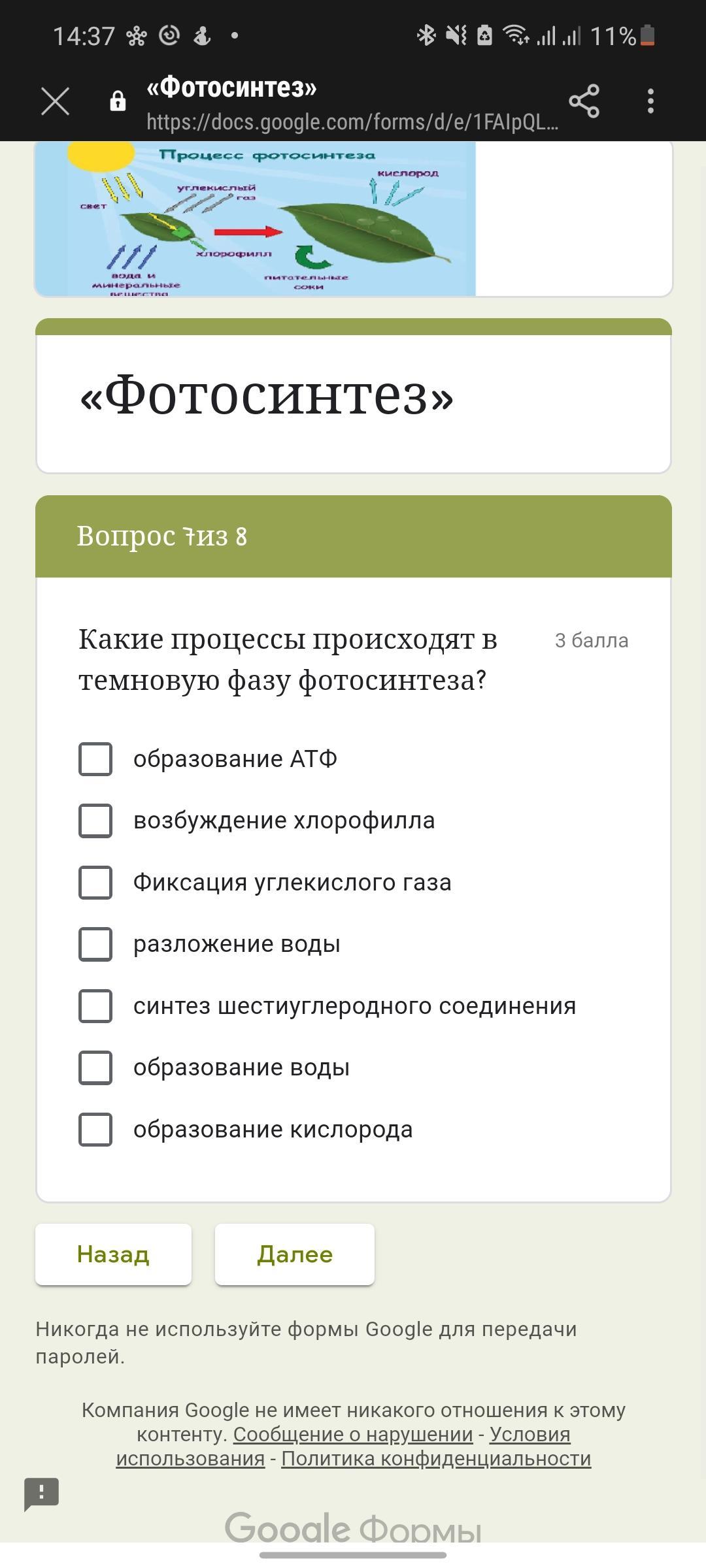This screenshot has height=1568, width=706.
Task: Share this form page
Action: tap(584, 101)
